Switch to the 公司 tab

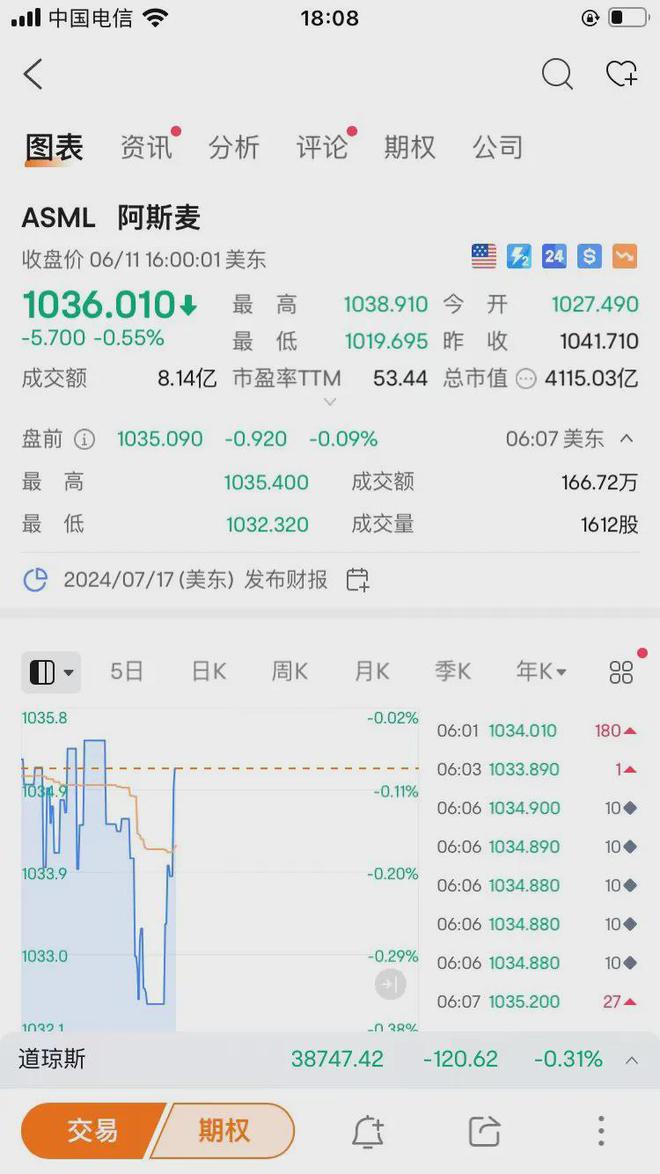(x=497, y=147)
